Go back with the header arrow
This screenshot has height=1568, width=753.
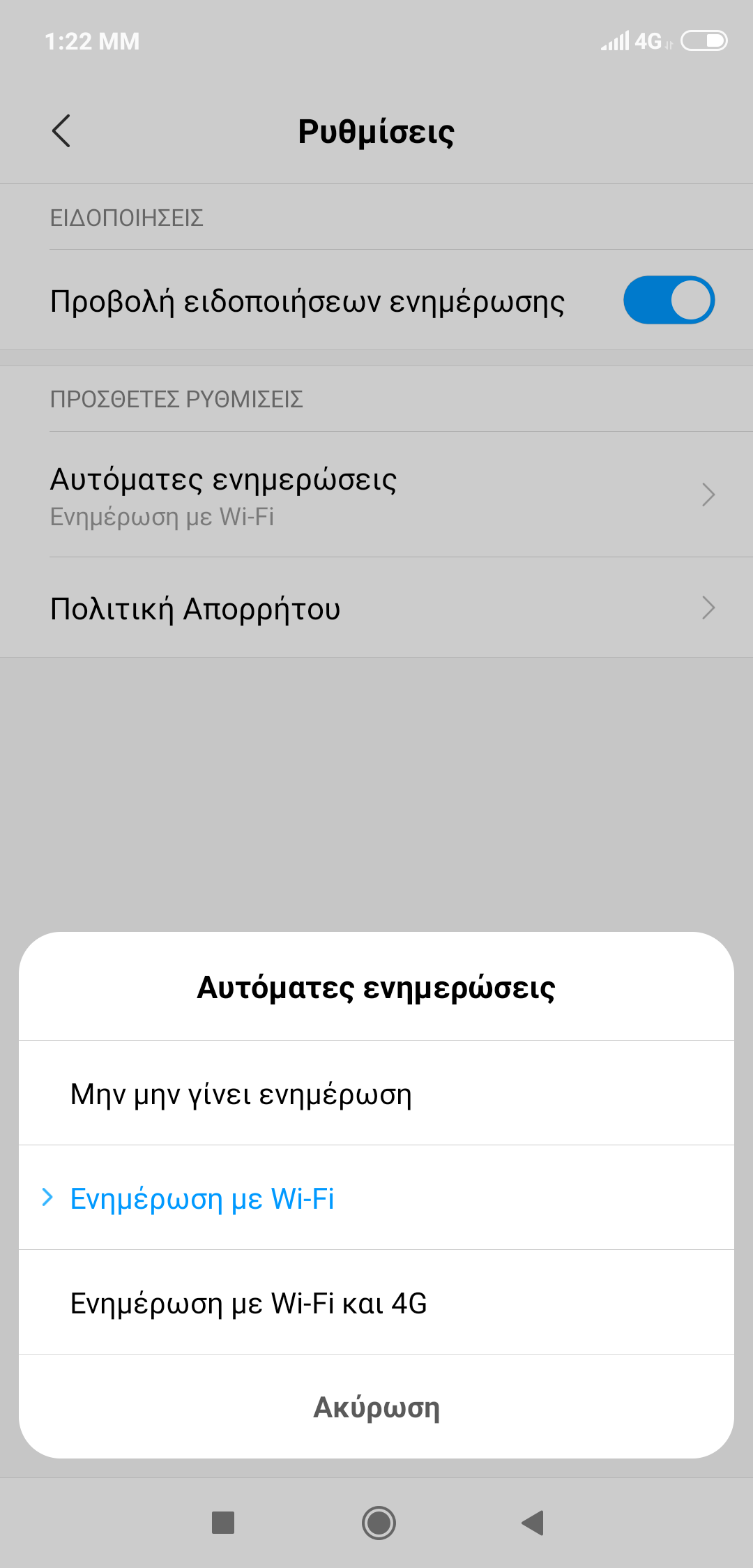61,131
